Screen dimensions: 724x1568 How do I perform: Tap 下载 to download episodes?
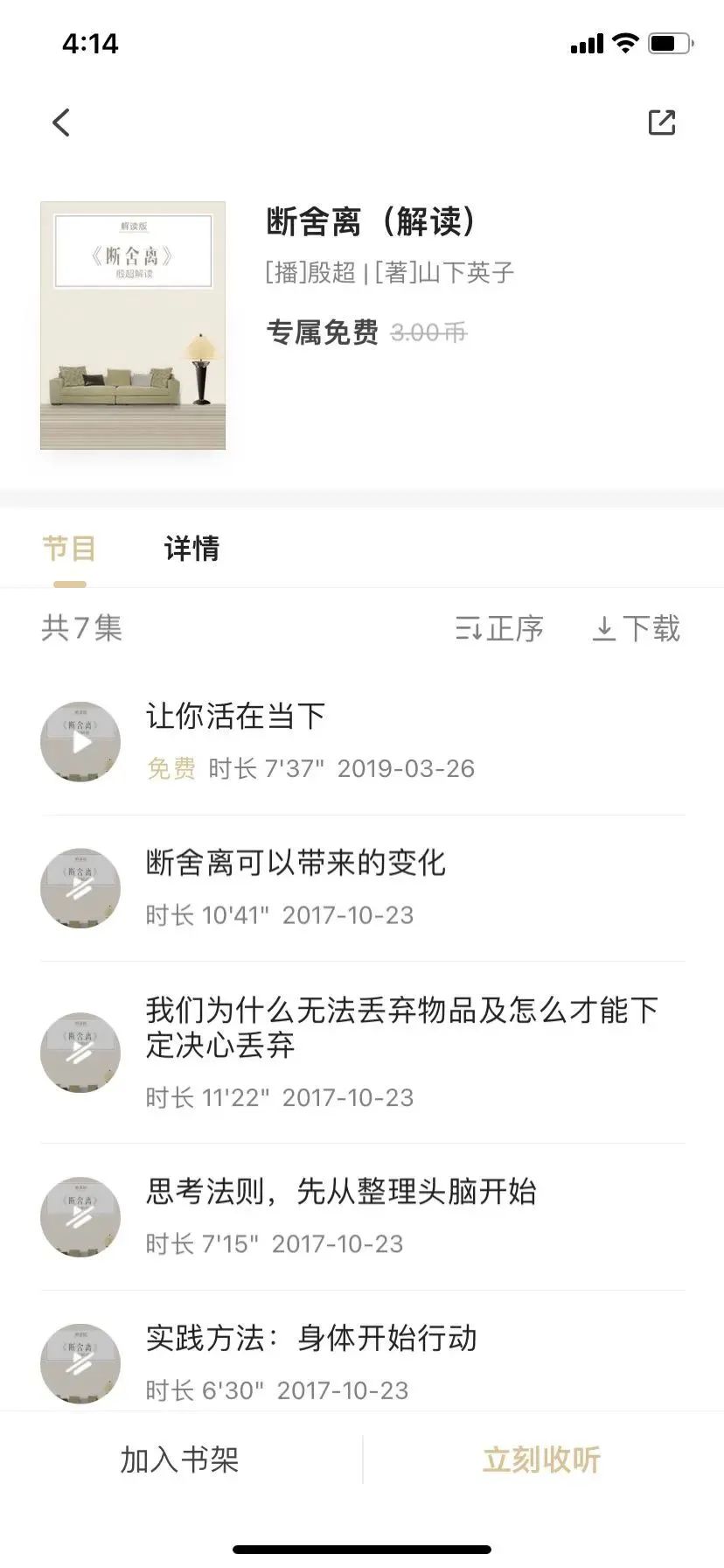tap(636, 628)
